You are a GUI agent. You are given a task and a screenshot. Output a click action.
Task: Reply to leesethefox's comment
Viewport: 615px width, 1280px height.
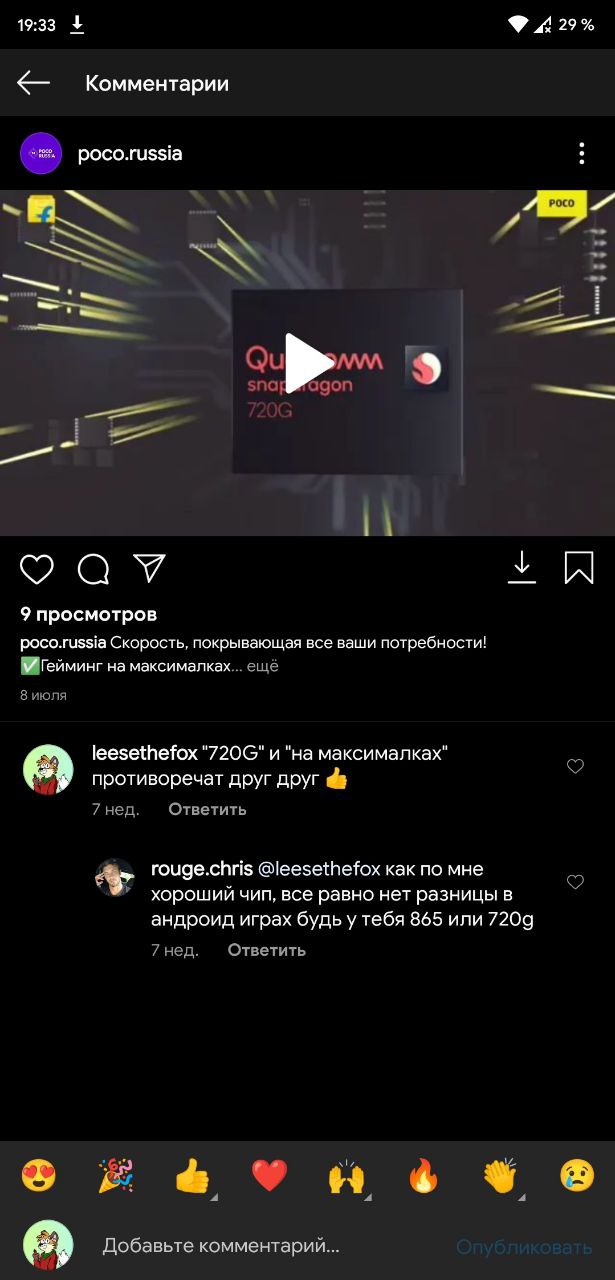click(207, 809)
